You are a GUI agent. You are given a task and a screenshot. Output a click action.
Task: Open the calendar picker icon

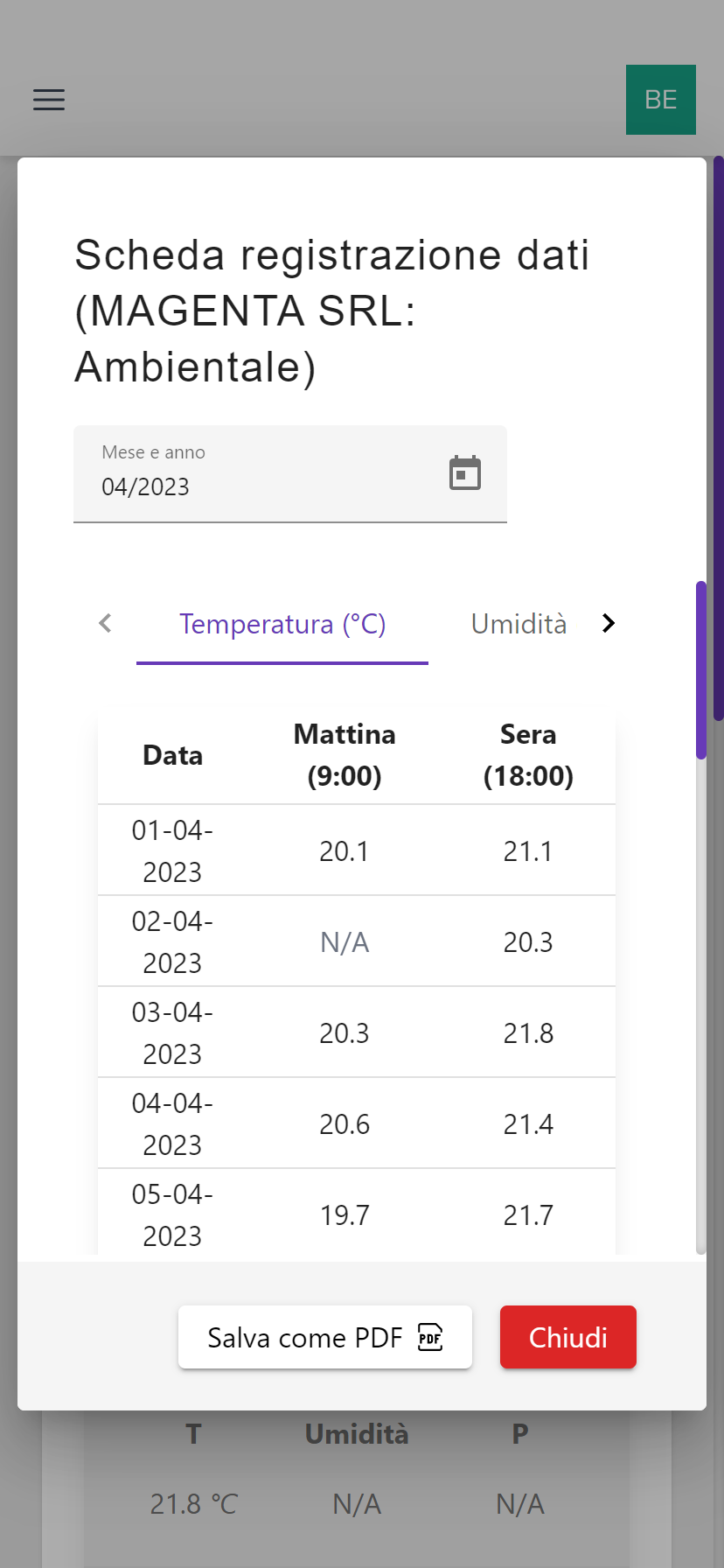465,473
